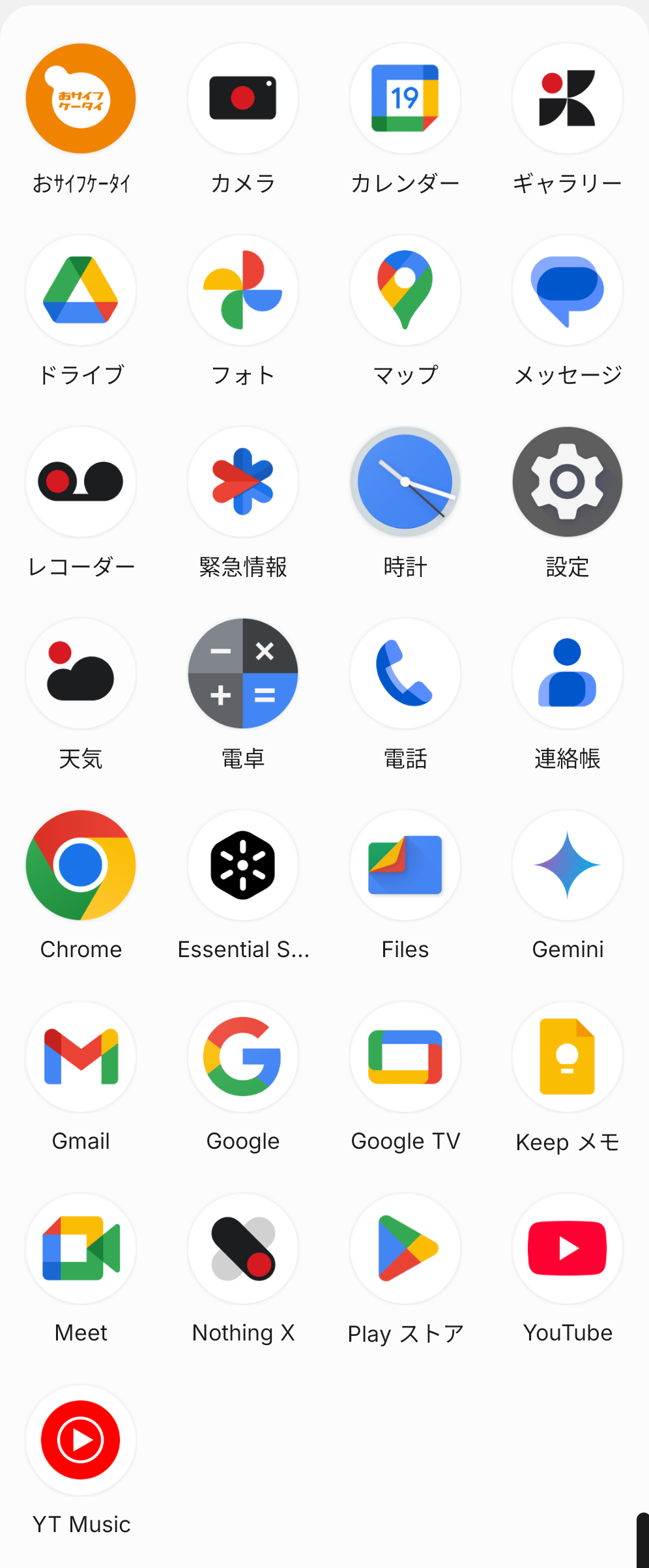Launch YT Music
This screenshot has height=1568, width=649.
(81, 1440)
